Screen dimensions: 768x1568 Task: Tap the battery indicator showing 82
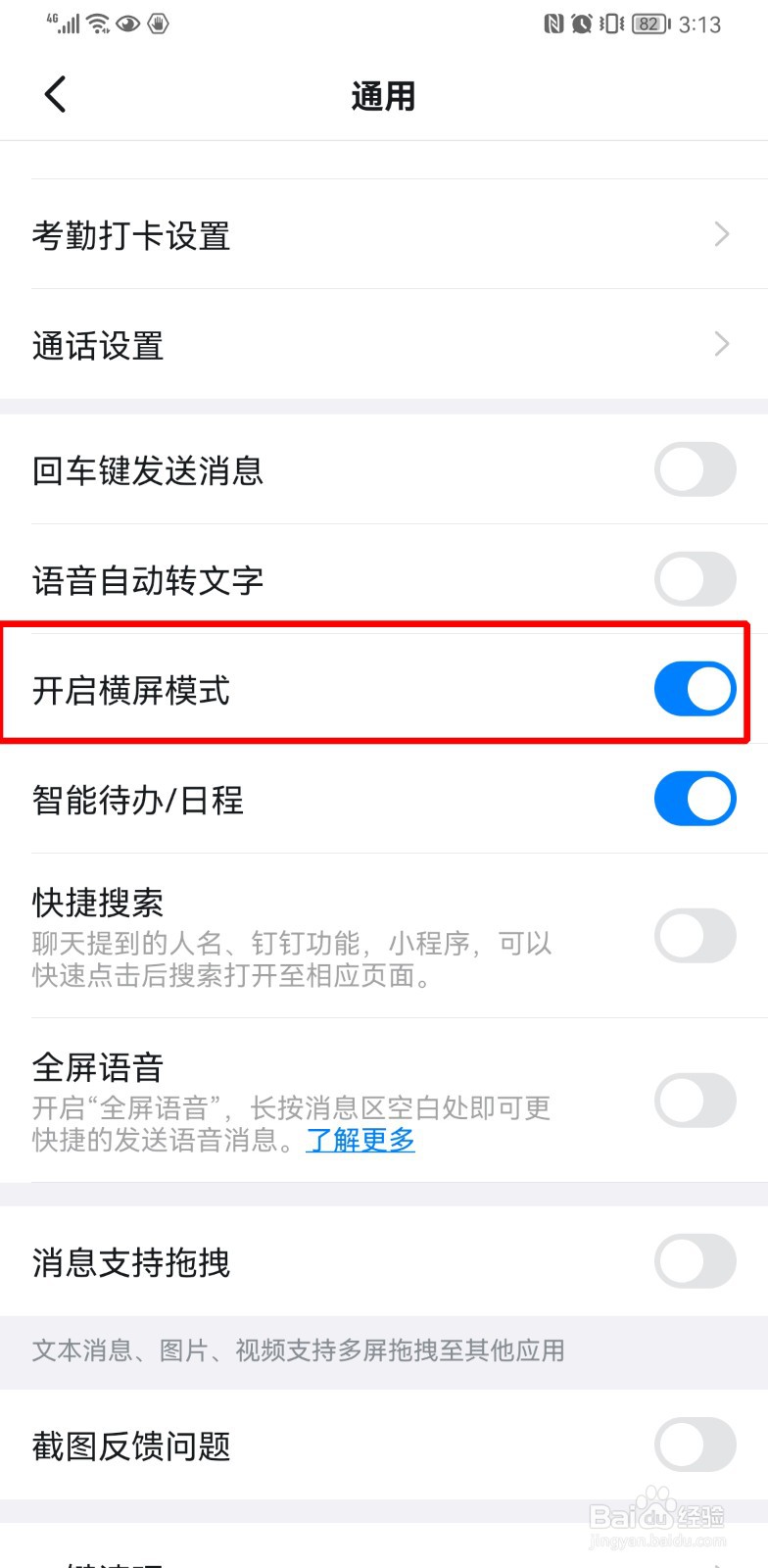648,24
